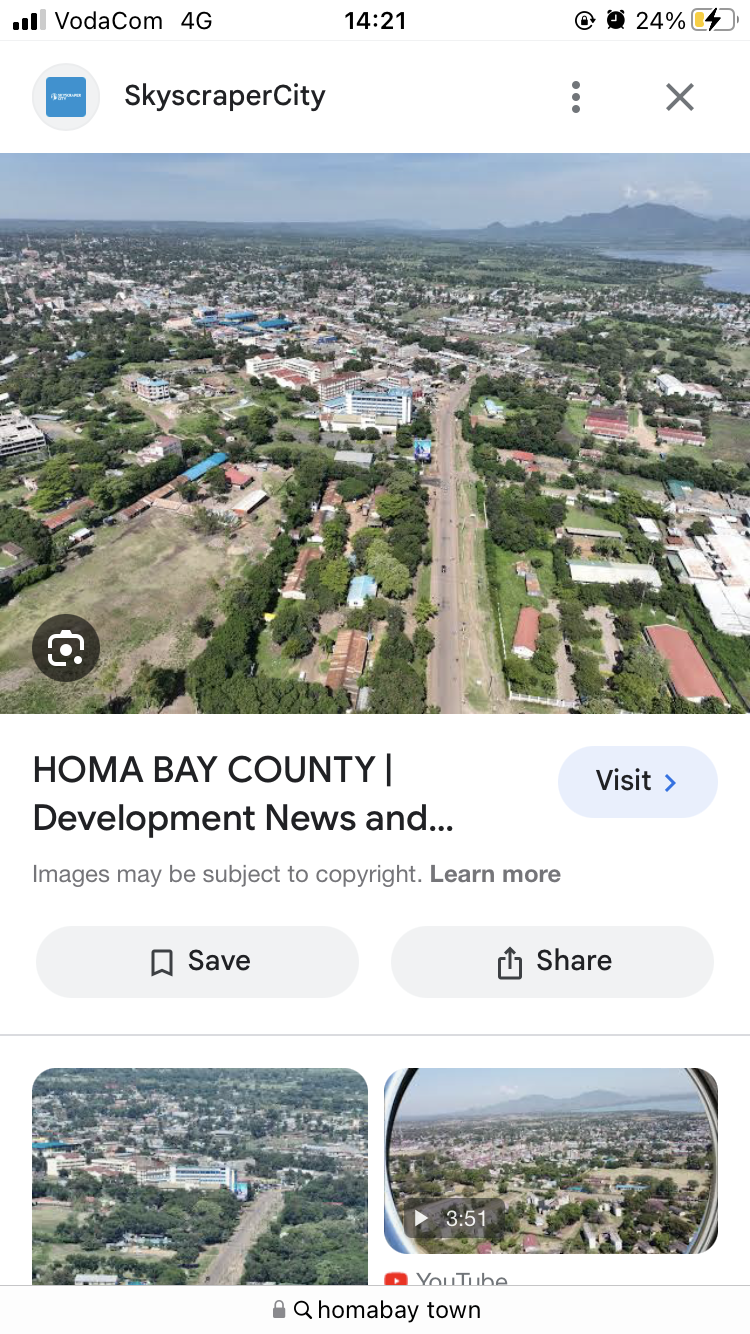The image size is (750, 1334).
Task: Search the image with Google Lens
Action: tap(66, 649)
